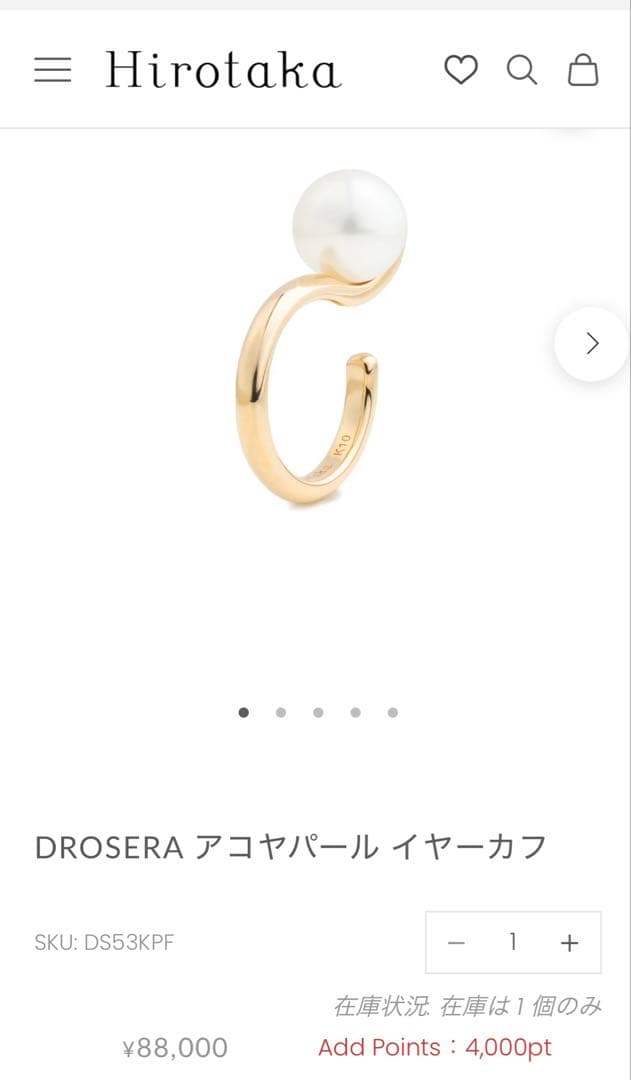Show the next product image
This screenshot has height=1080, width=631.
click(x=592, y=344)
